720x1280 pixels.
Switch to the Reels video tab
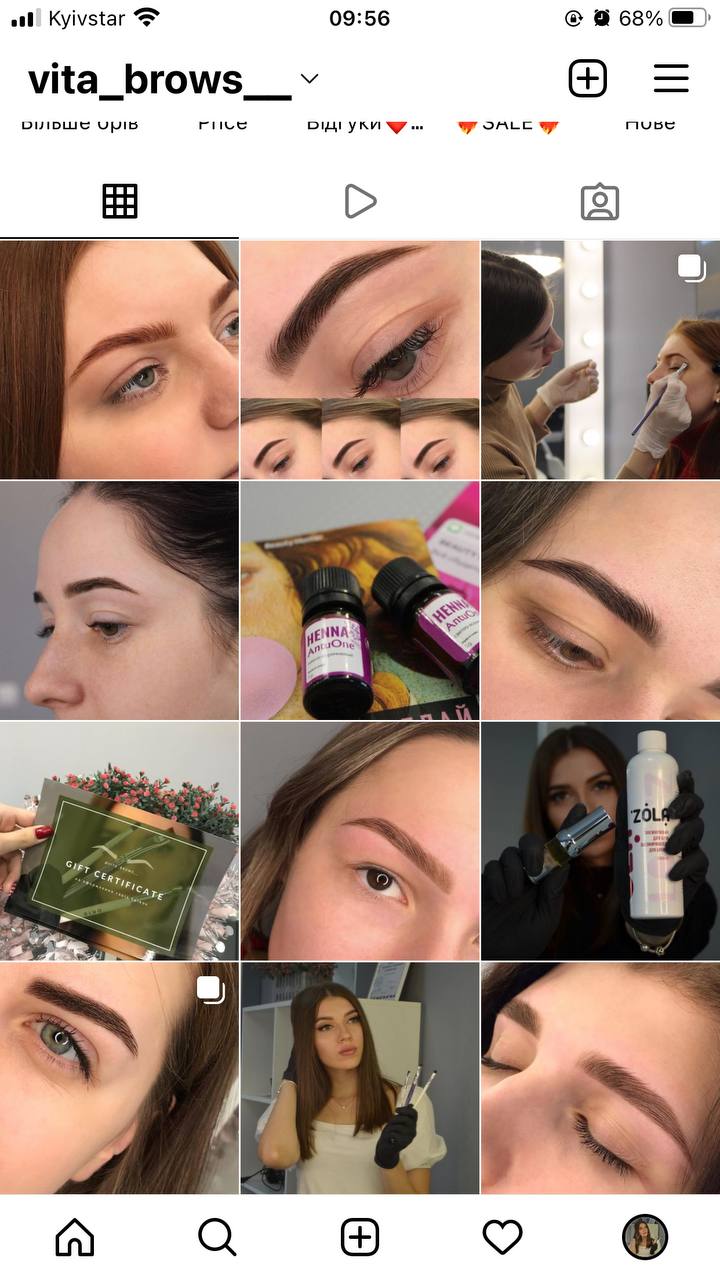click(x=360, y=202)
